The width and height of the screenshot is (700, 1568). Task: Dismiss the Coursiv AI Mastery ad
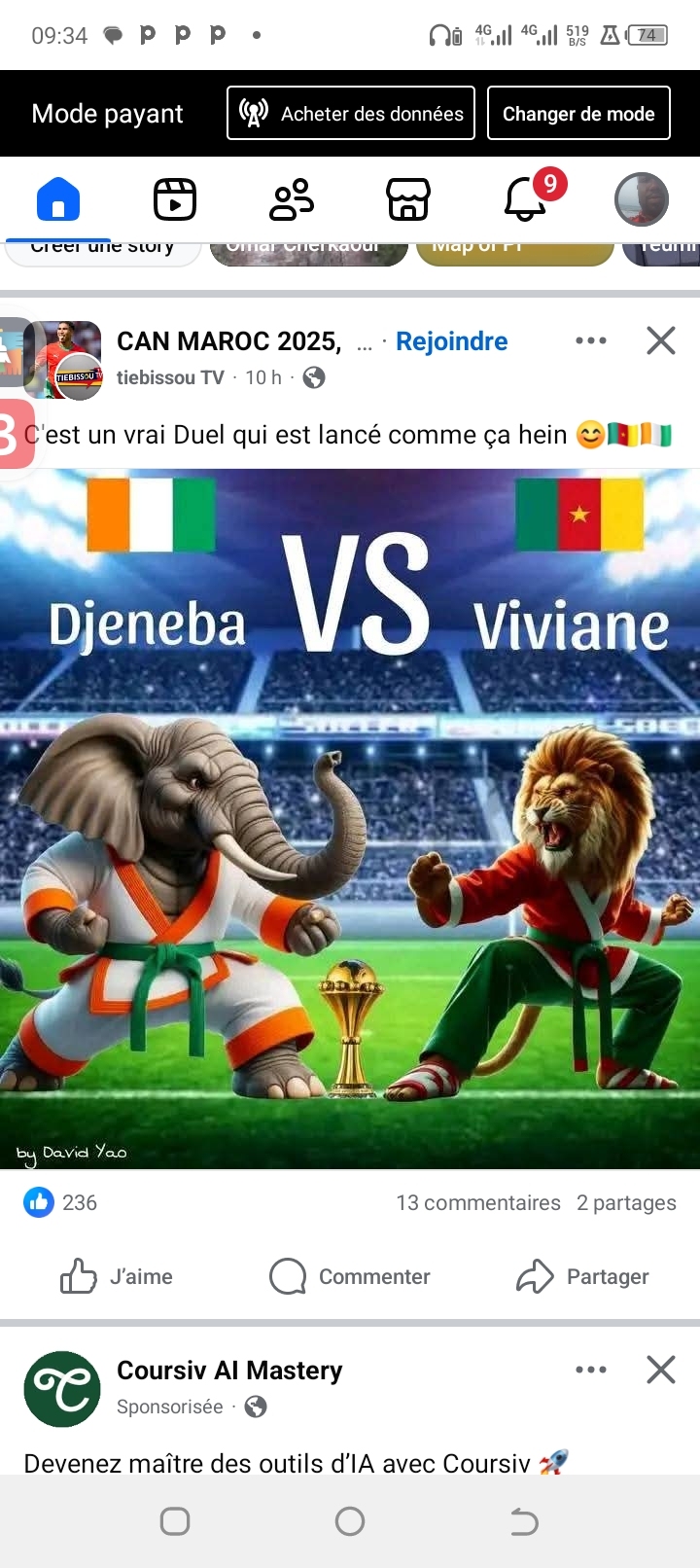661,1370
